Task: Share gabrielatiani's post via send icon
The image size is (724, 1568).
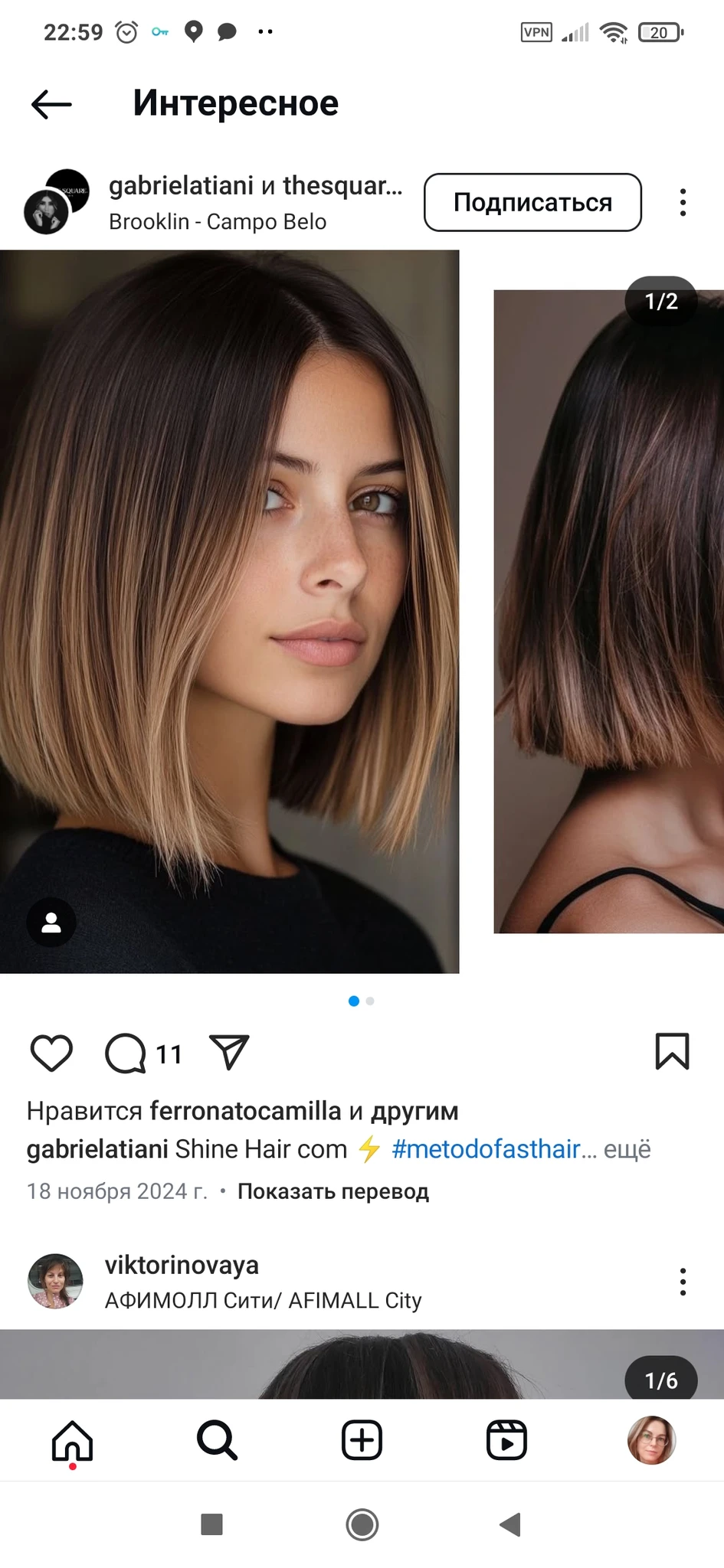Action: (x=229, y=1053)
